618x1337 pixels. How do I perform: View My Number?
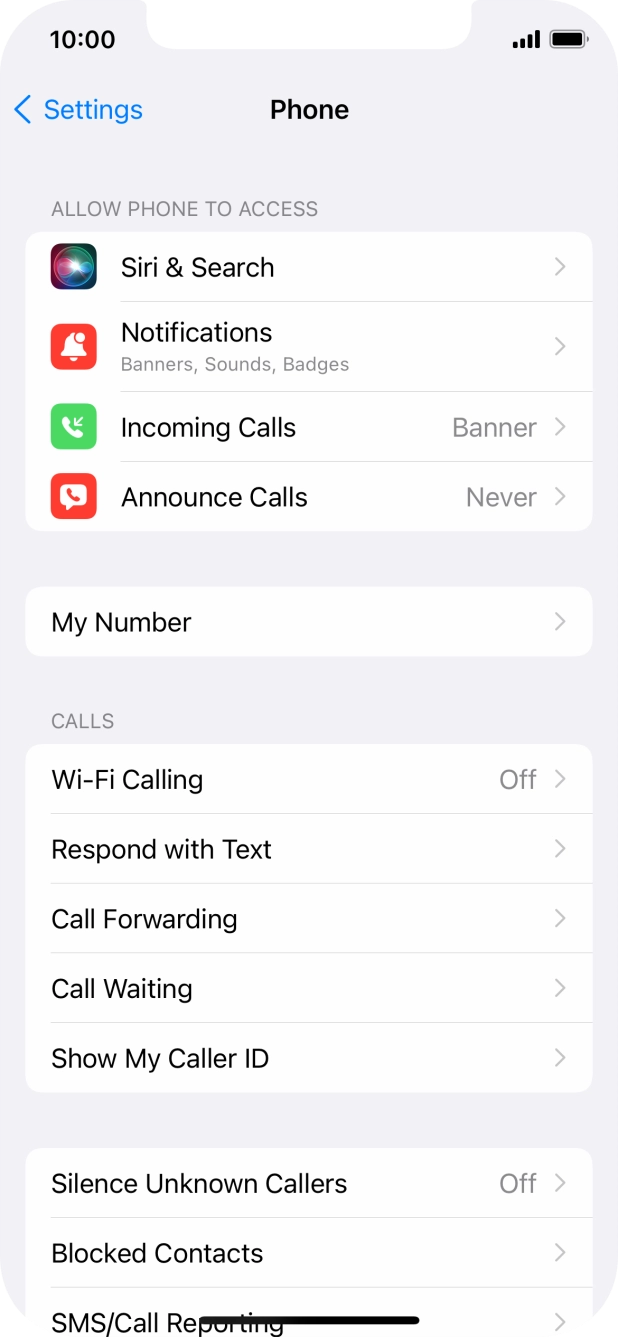point(308,622)
